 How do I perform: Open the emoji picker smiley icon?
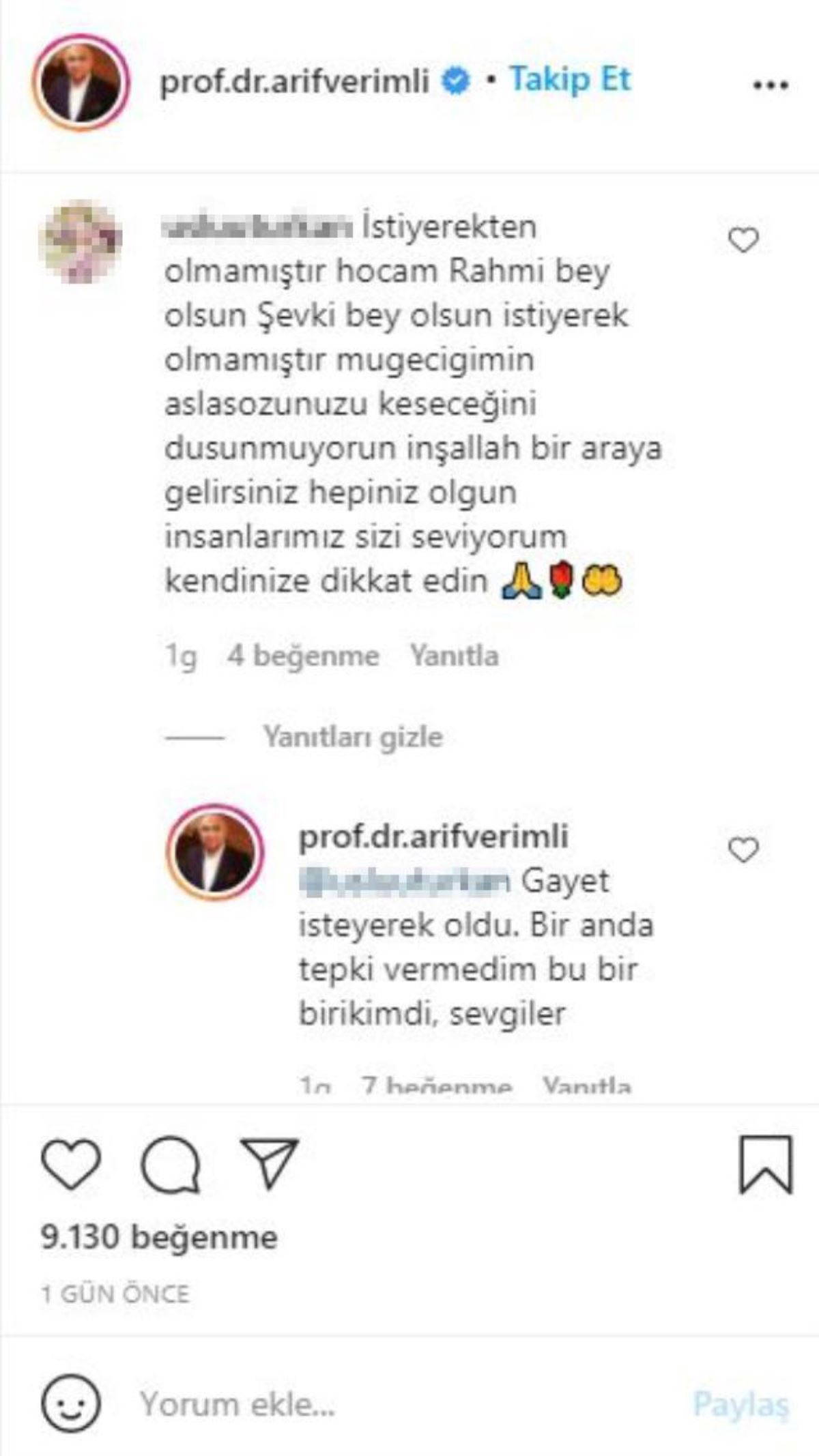tap(71, 1404)
